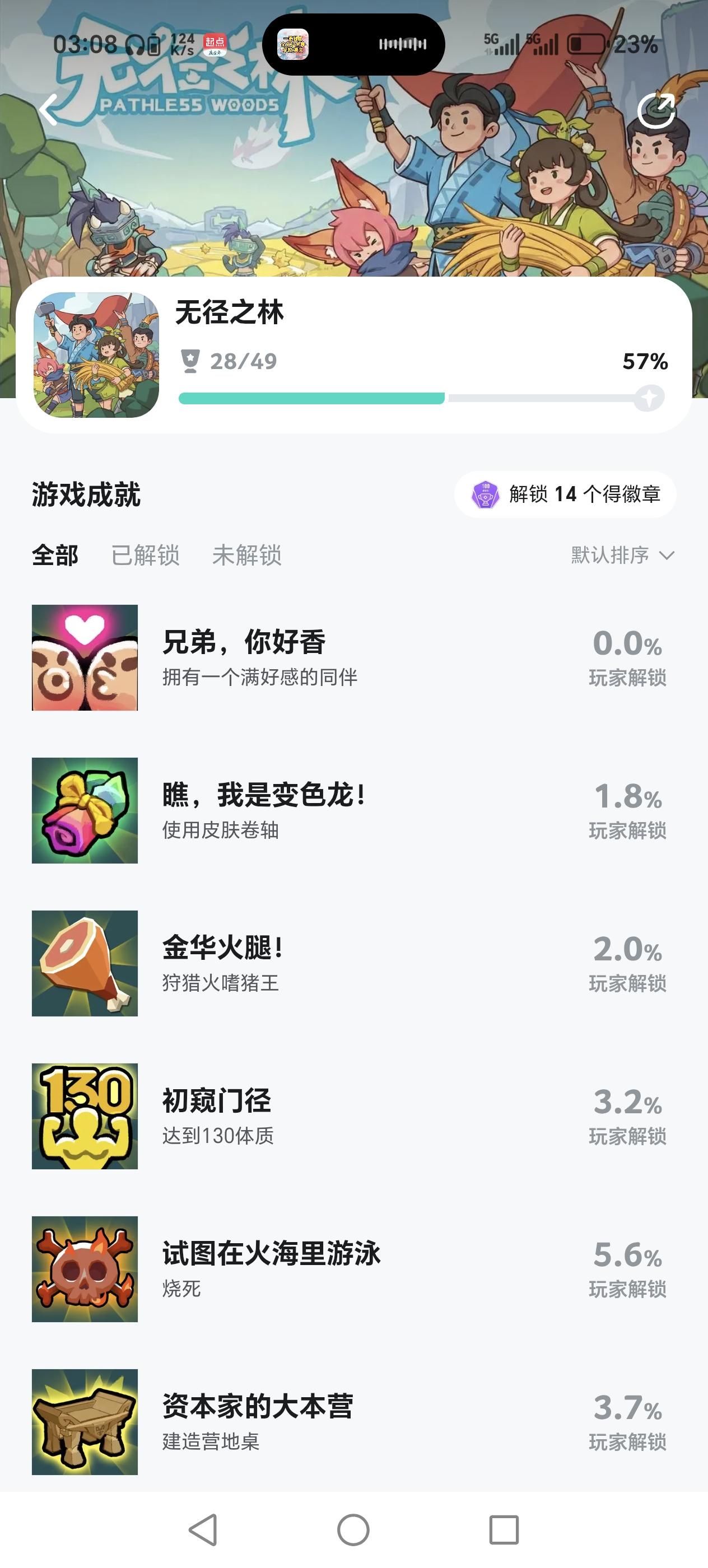The width and height of the screenshot is (708, 1568).
Task: Expand the 默认排序 sorting dropdown
Action: (622, 555)
